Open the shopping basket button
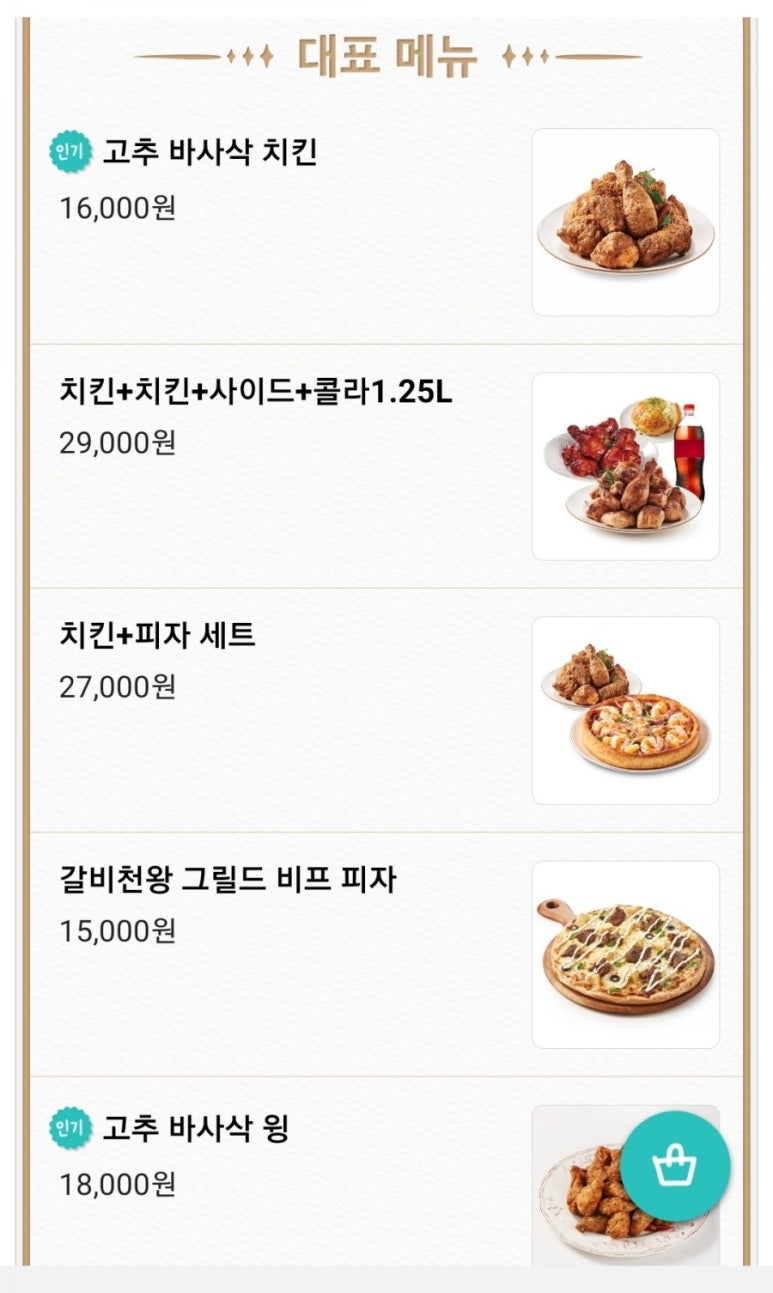This screenshot has height=1293, width=773. click(675, 1166)
